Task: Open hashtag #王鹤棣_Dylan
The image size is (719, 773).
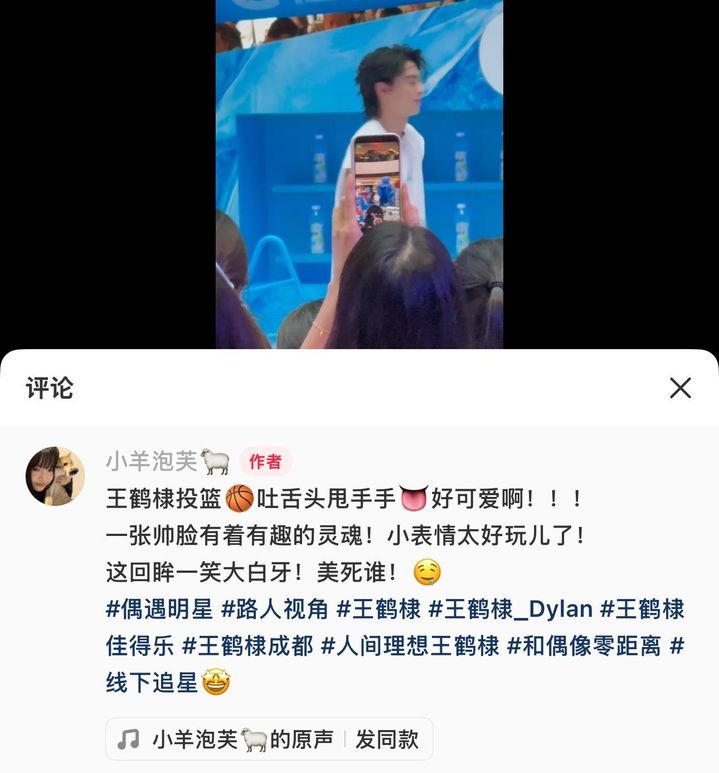Action: point(510,609)
